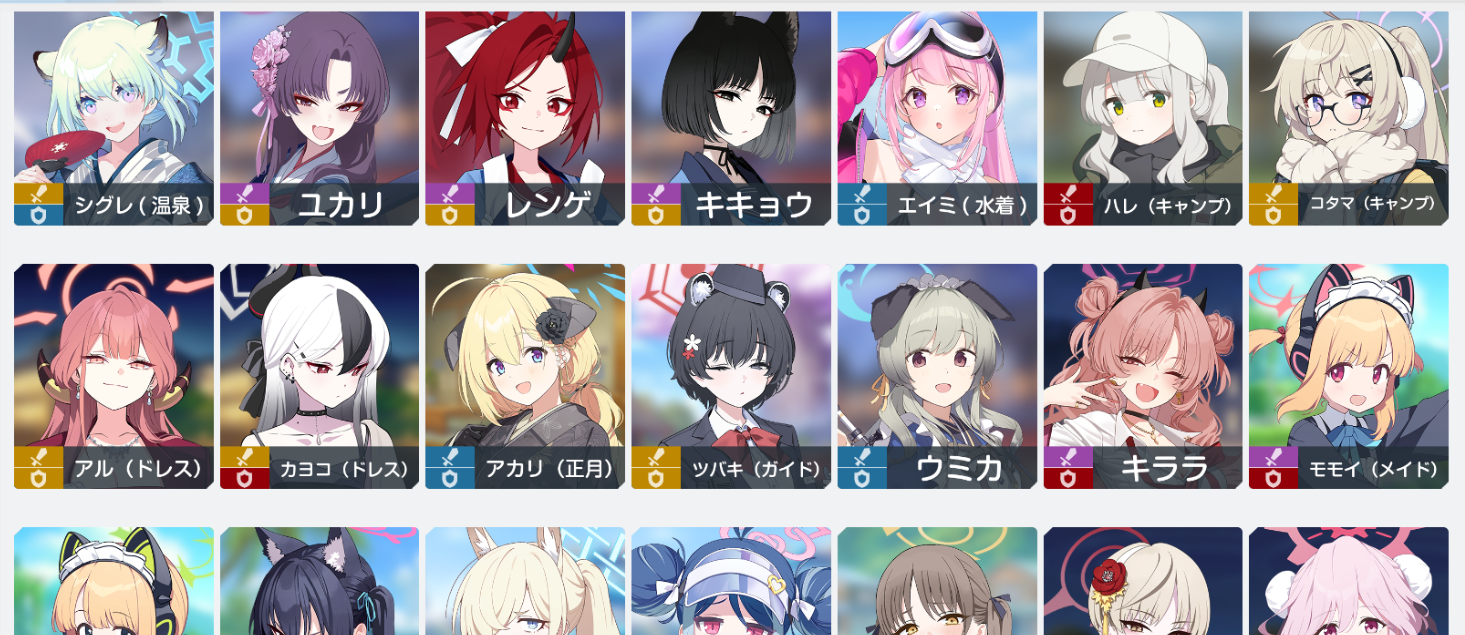Screen dimensions: 1465x635
Task: Select ハレ（キャンプ） character card
Action: (1143, 118)
